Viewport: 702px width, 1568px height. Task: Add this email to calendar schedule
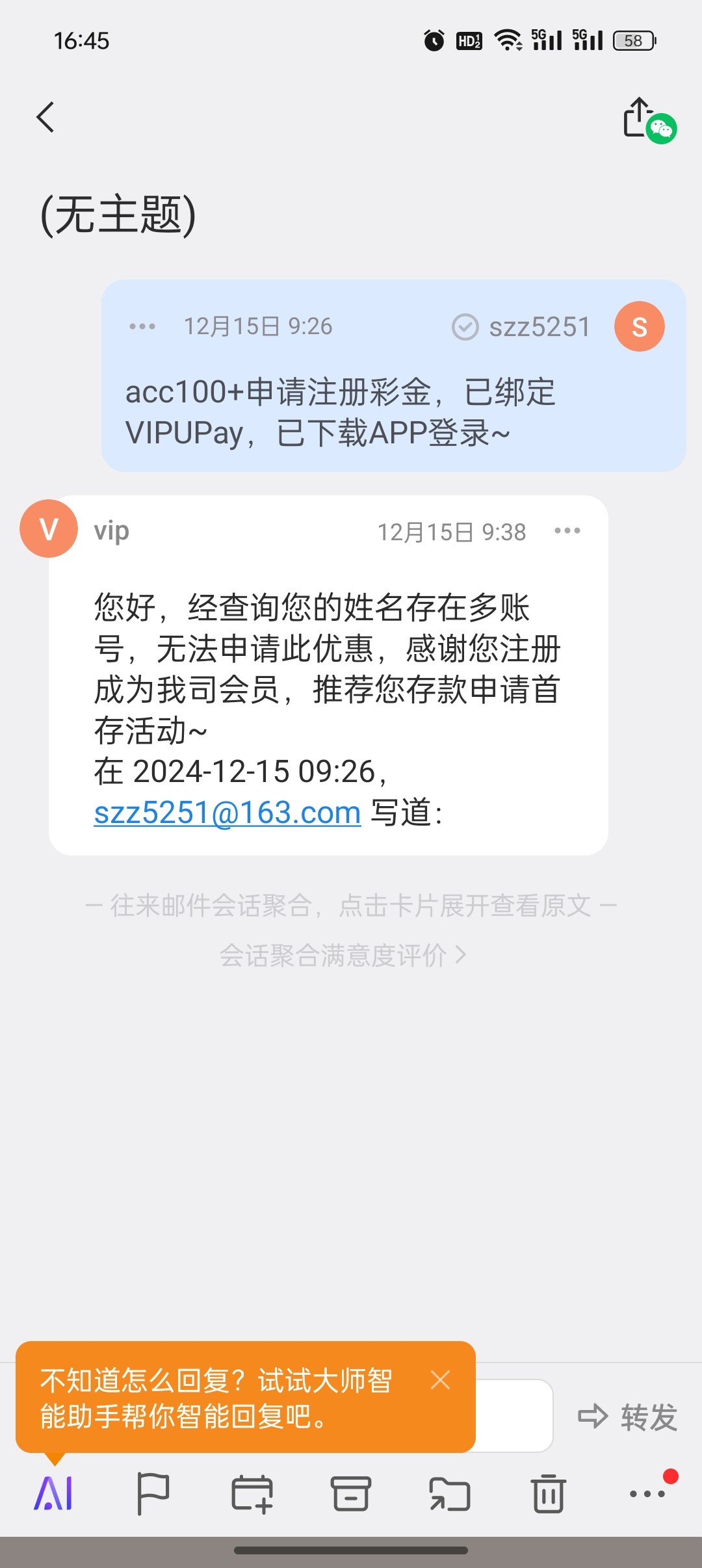click(252, 1494)
